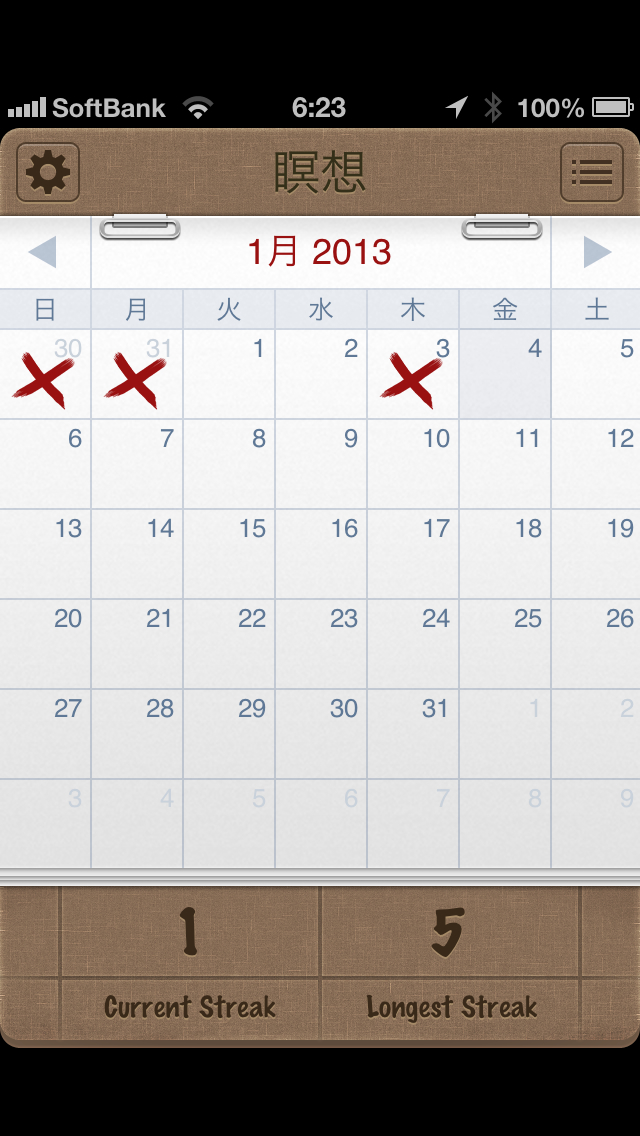The width and height of the screenshot is (640, 1136).
Task: Select January 2 on the calendar
Action: [x=321, y=375]
